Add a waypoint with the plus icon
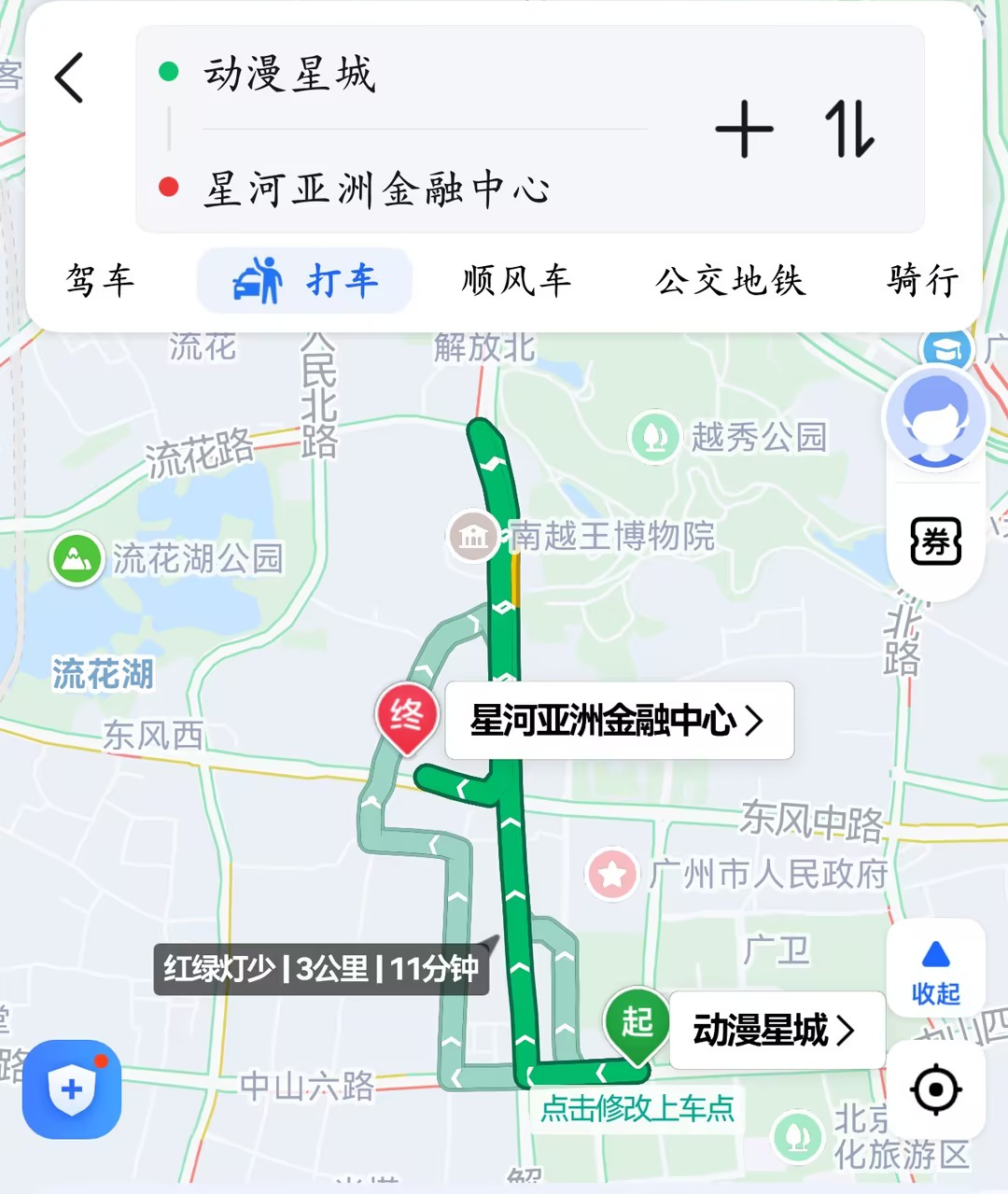 coord(744,130)
